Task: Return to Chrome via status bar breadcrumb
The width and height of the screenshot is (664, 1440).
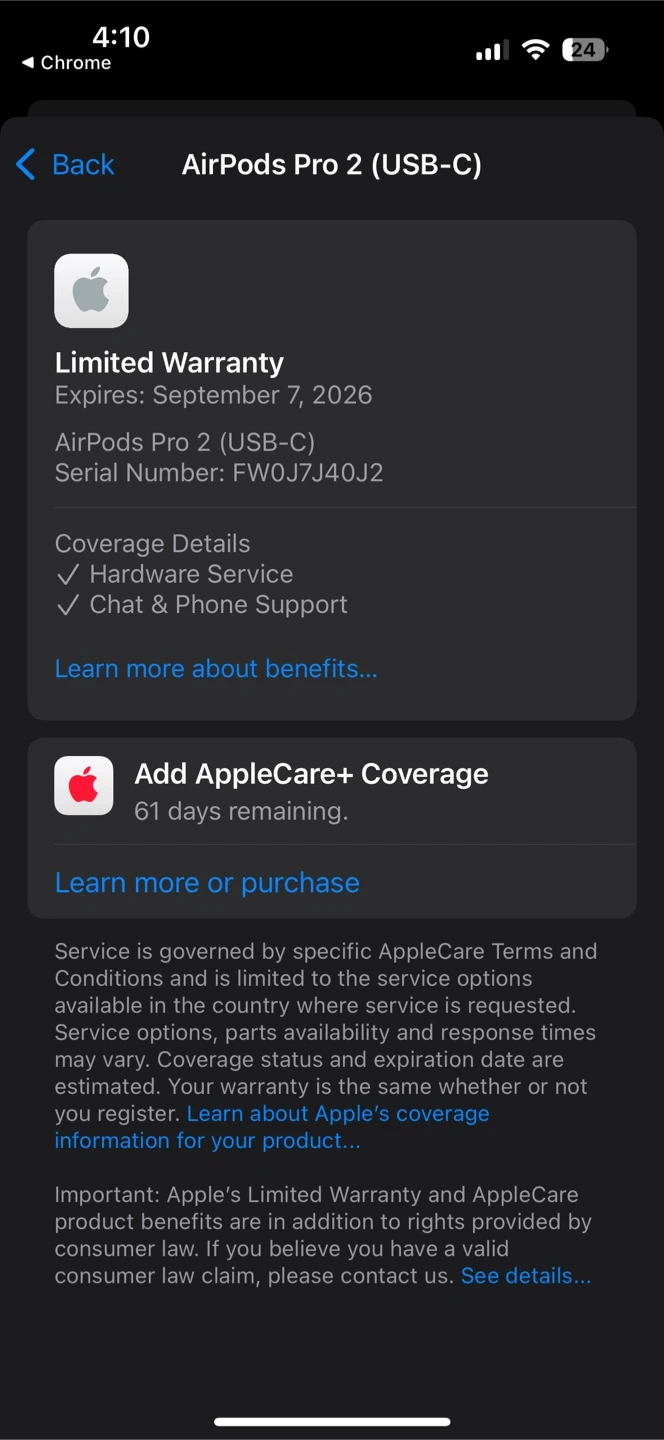Action: 66,63
